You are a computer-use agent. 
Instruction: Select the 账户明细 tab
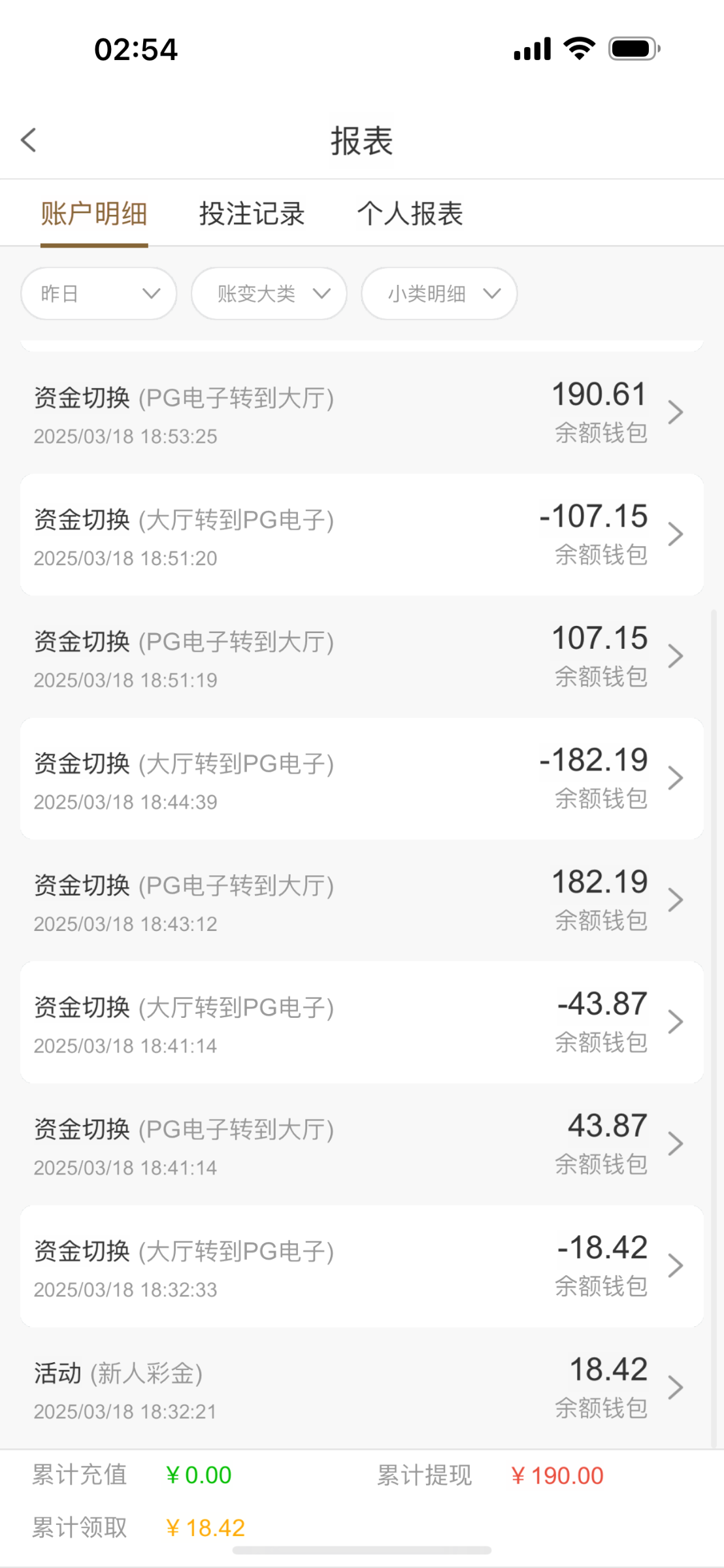(x=94, y=214)
